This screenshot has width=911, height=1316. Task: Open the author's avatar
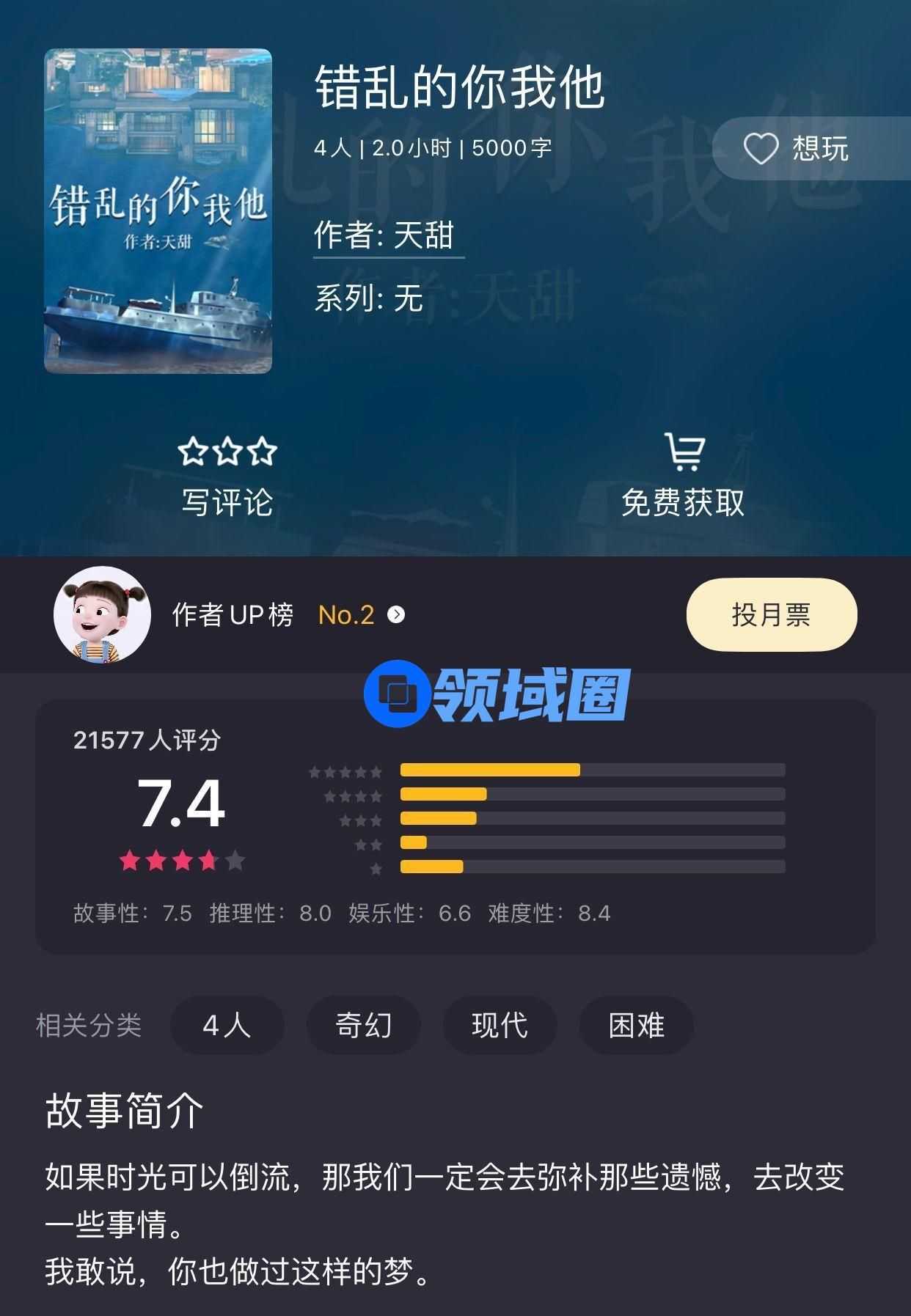[102, 614]
